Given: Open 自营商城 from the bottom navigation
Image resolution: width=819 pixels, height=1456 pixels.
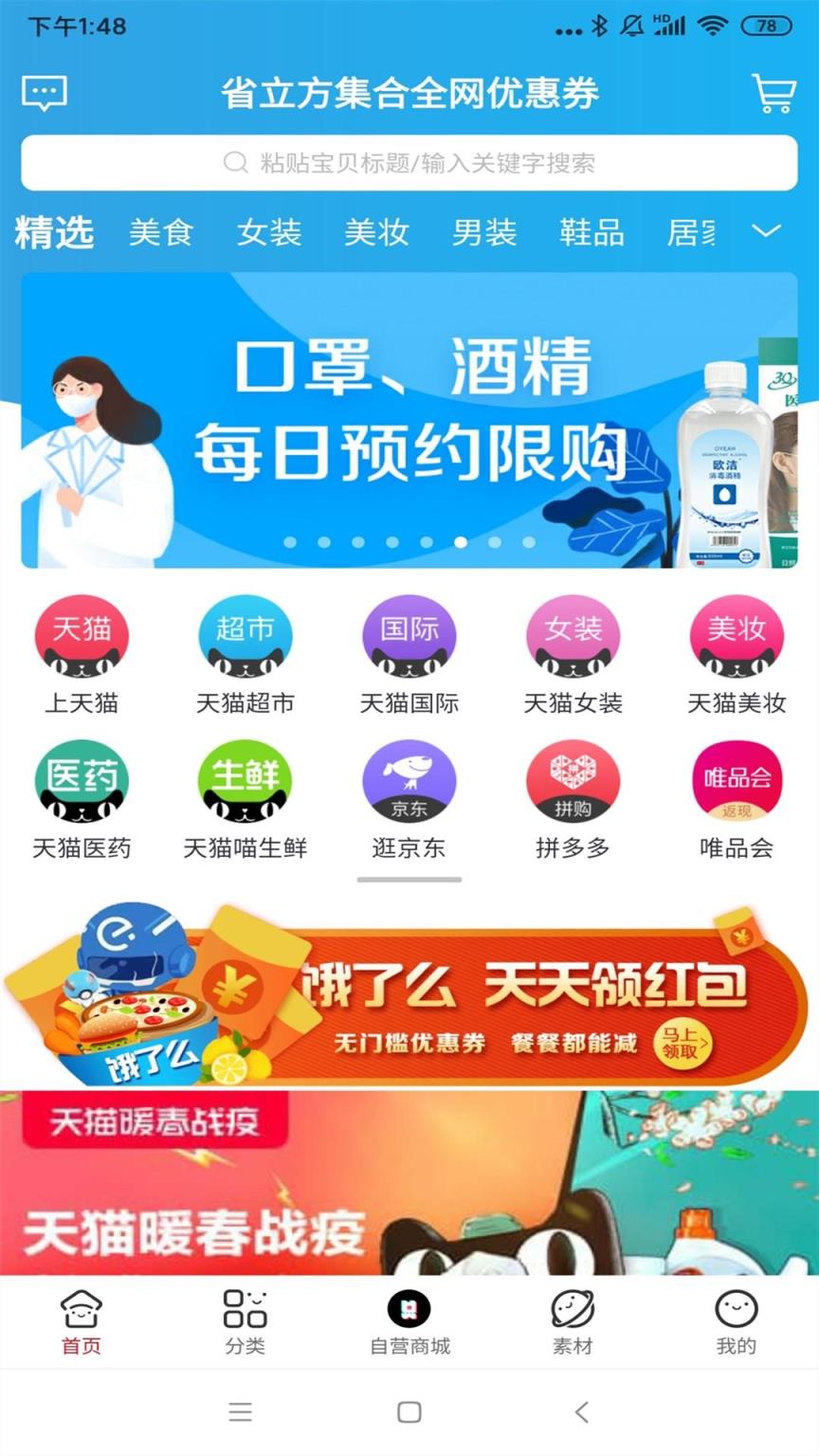Looking at the screenshot, I should click(409, 1323).
